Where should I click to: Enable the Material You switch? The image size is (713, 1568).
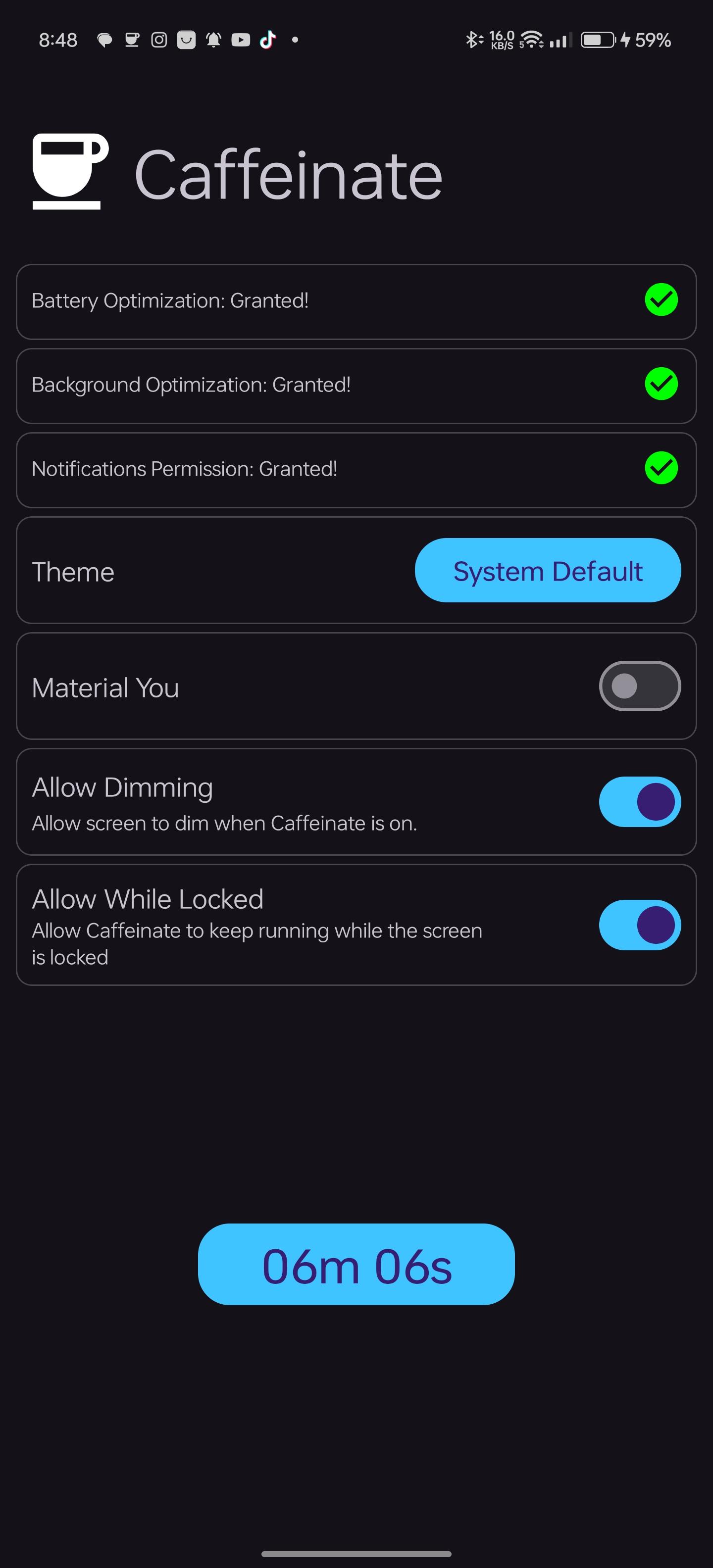(x=639, y=686)
